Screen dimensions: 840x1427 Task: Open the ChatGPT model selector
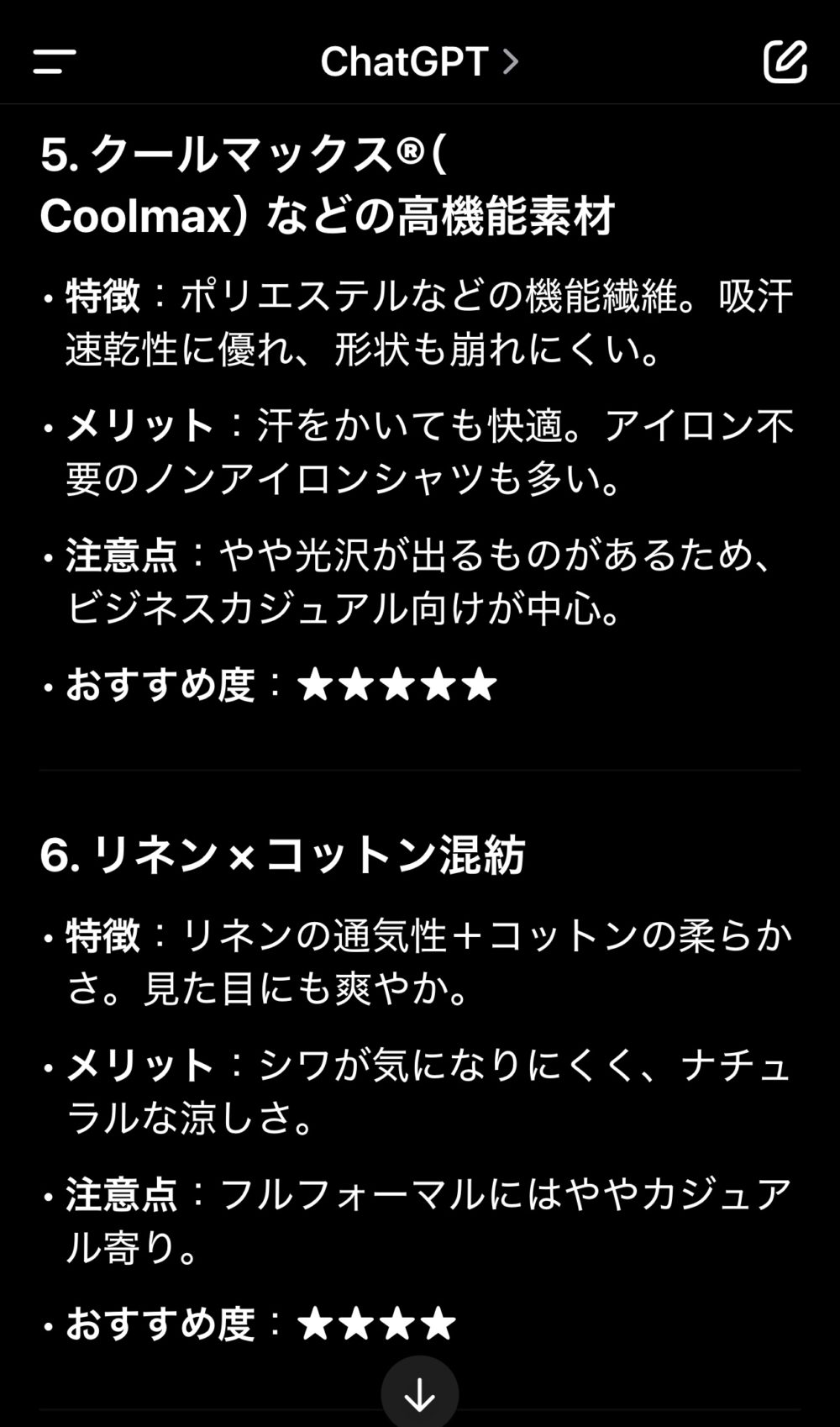419,61
